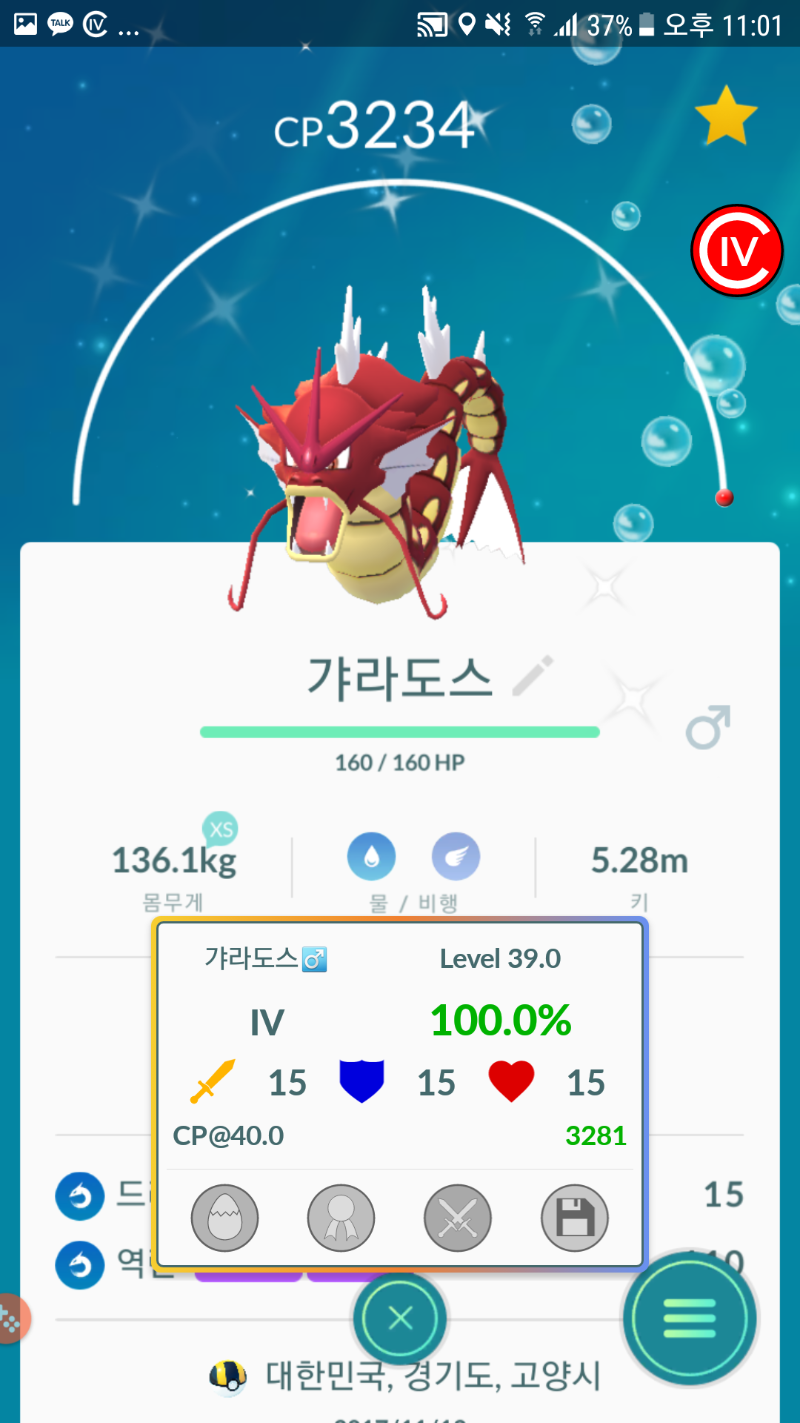Toggle the favorite star
Viewport: 800px width, 1423px height.
point(726,117)
